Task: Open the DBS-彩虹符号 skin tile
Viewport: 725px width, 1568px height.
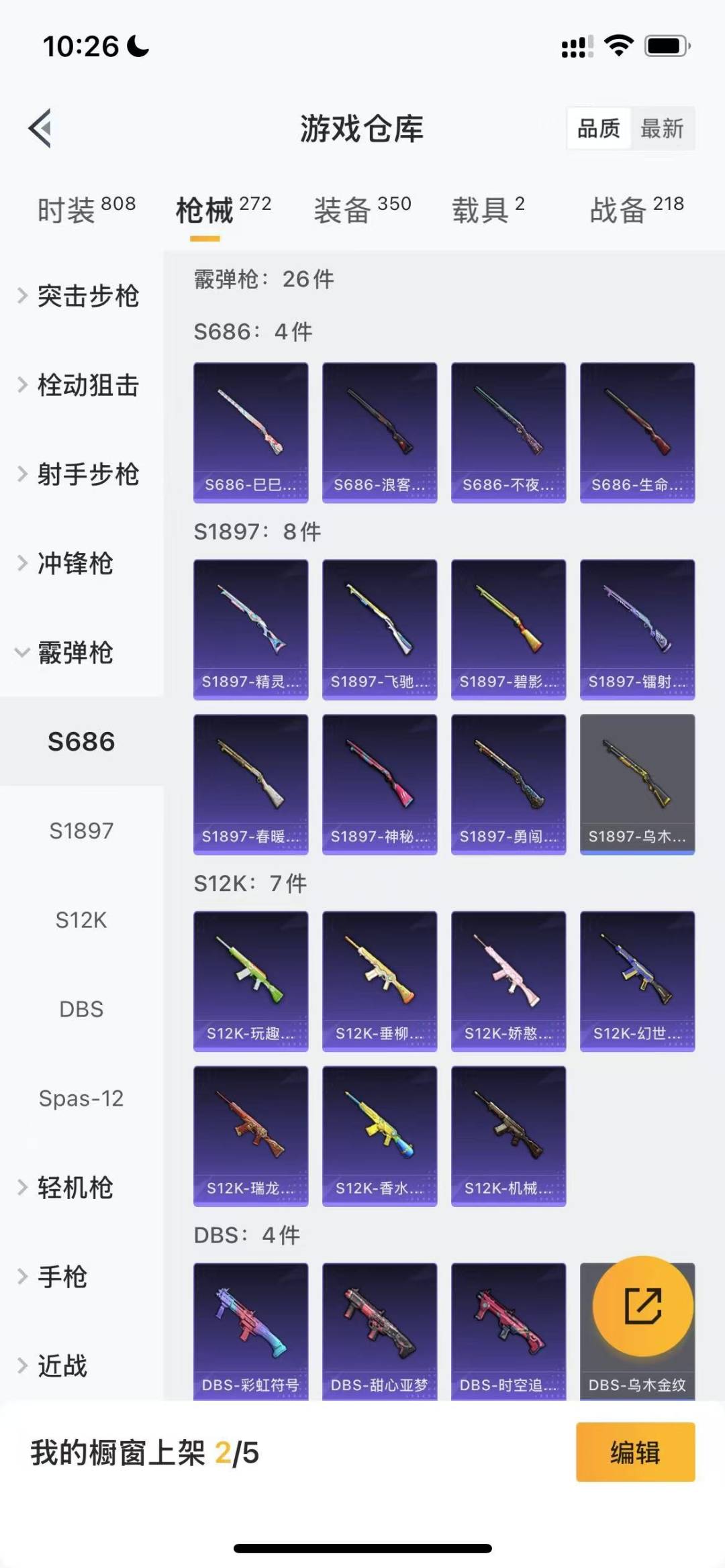Action: tap(250, 1331)
